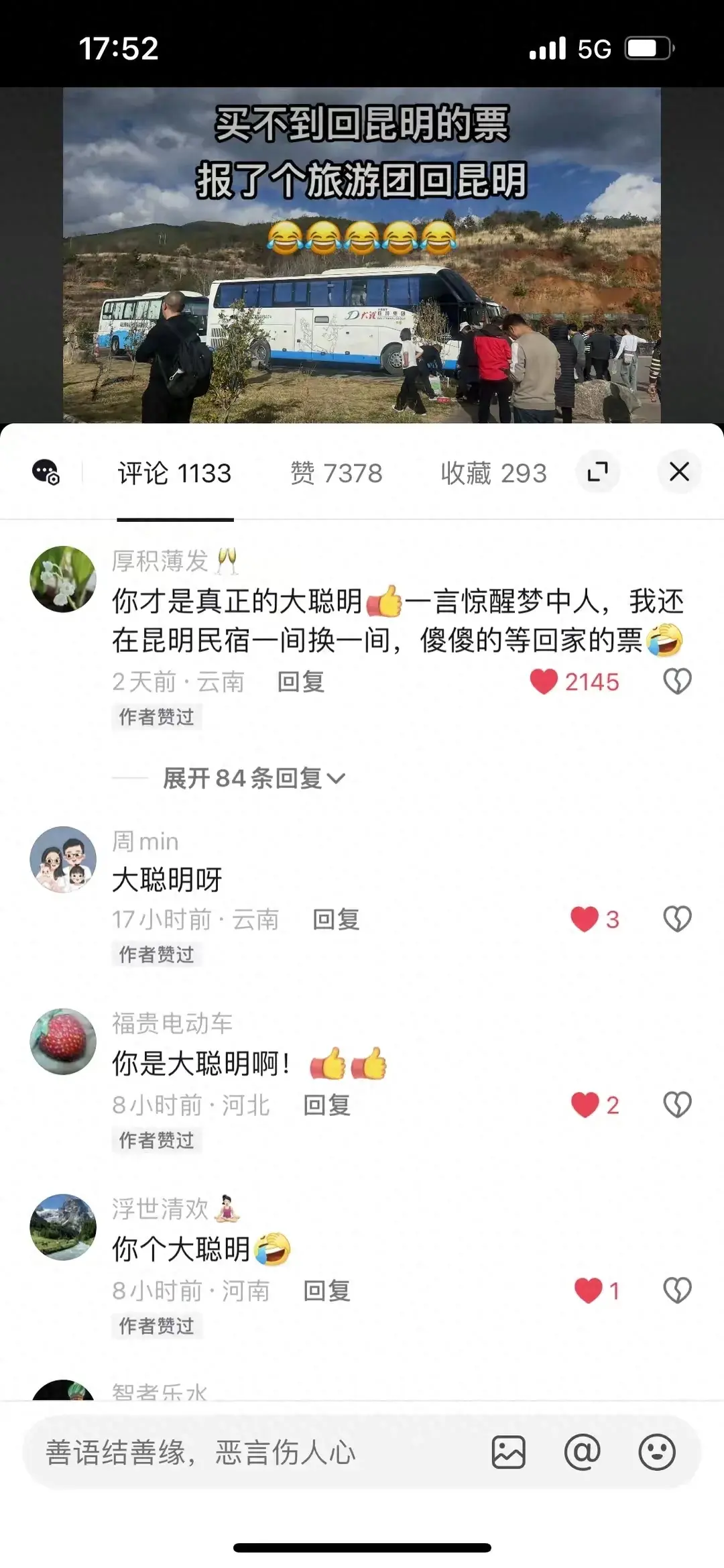View 福贵电动车's profile picture
Viewport: 724px width, 1568px height.
click(x=63, y=1042)
